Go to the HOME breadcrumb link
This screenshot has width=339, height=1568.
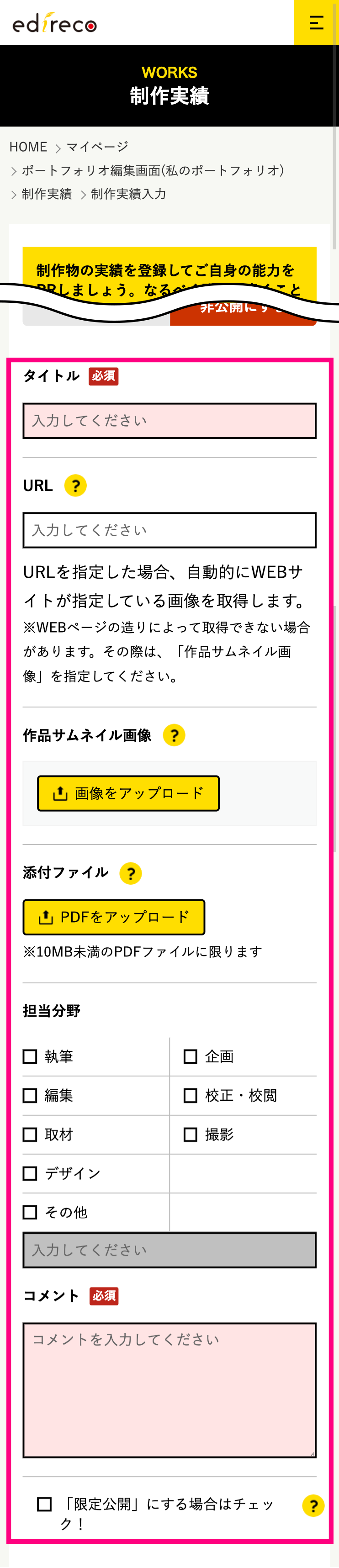(x=28, y=147)
